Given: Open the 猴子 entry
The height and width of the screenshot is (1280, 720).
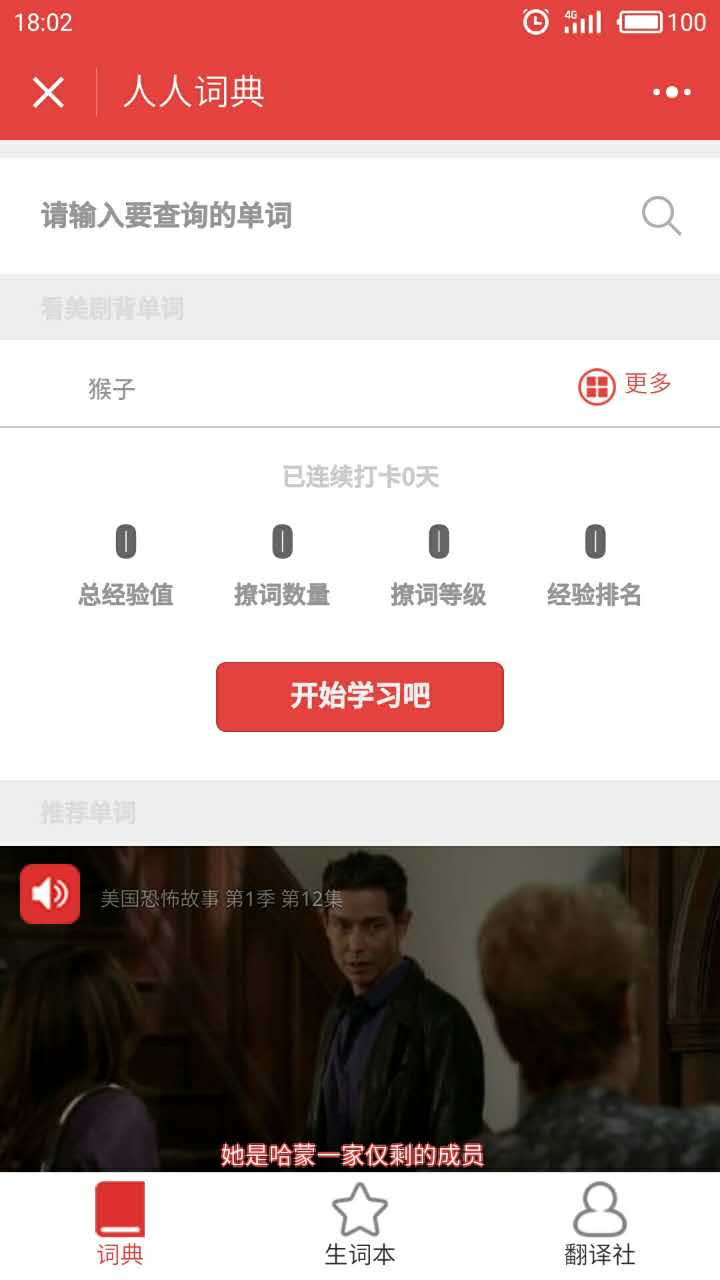Looking at the screenshot, I should (112, 389).
